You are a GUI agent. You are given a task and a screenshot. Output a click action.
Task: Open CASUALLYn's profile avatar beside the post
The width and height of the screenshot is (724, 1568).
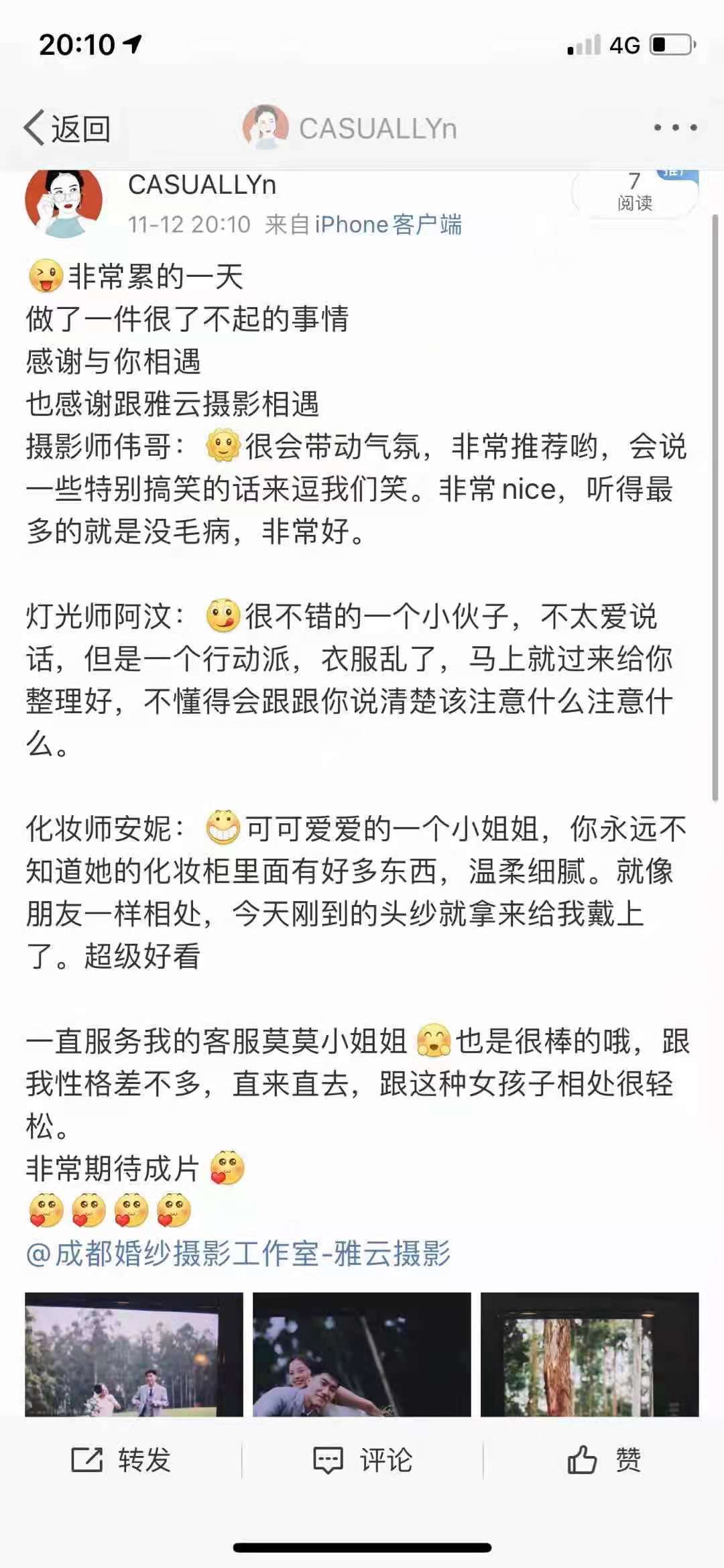pyautogui.click(x=64, y=202)
